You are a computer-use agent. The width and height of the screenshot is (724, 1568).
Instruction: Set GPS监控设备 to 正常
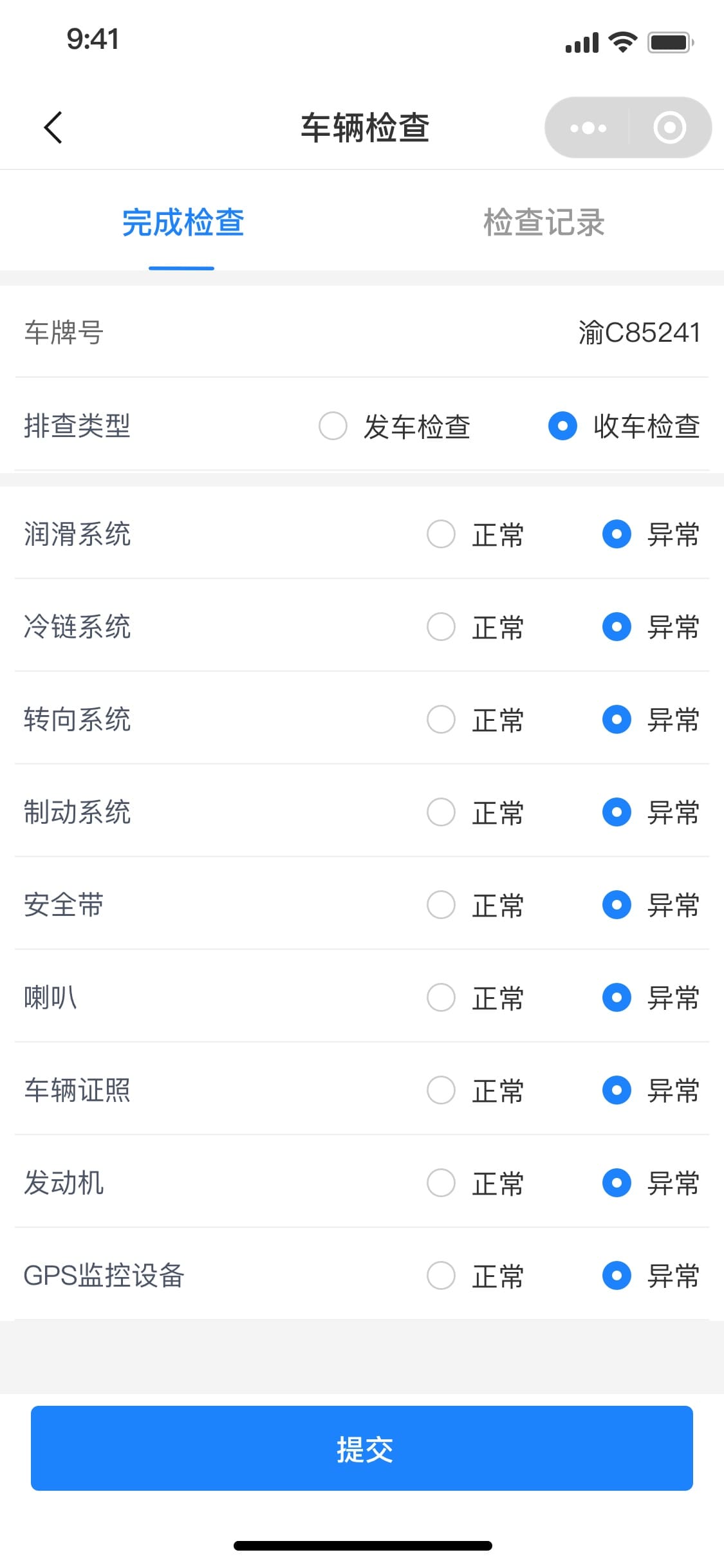coord(476,1276)
